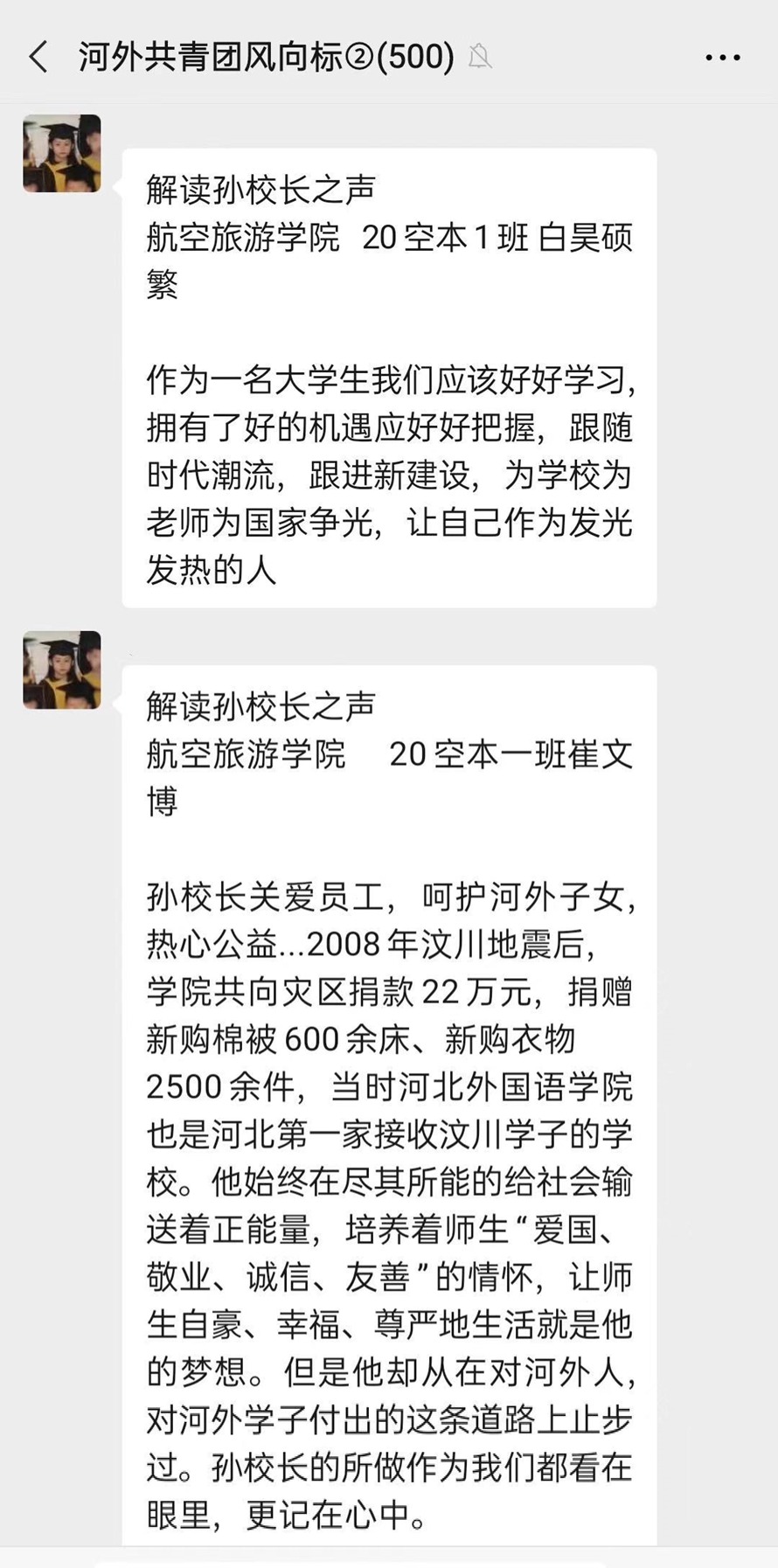
Task: Open avatar of sender of 白昊硕 message
Action: pos(61,153)
